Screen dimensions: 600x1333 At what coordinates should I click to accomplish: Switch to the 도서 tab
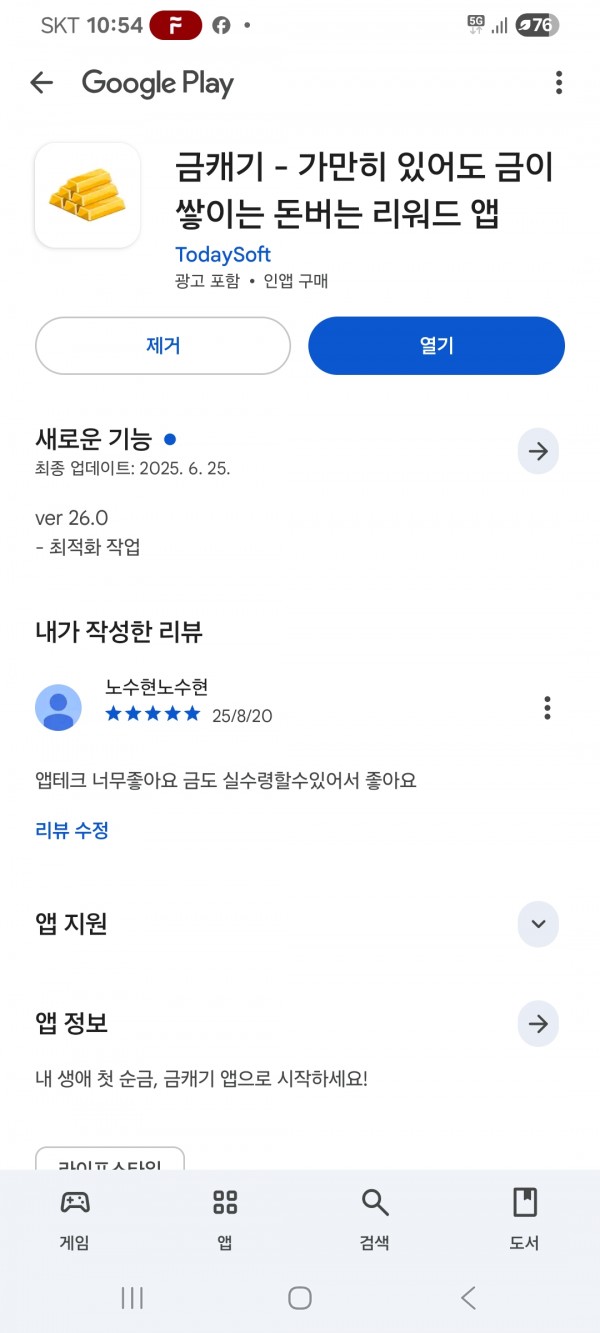[524, 1220]
